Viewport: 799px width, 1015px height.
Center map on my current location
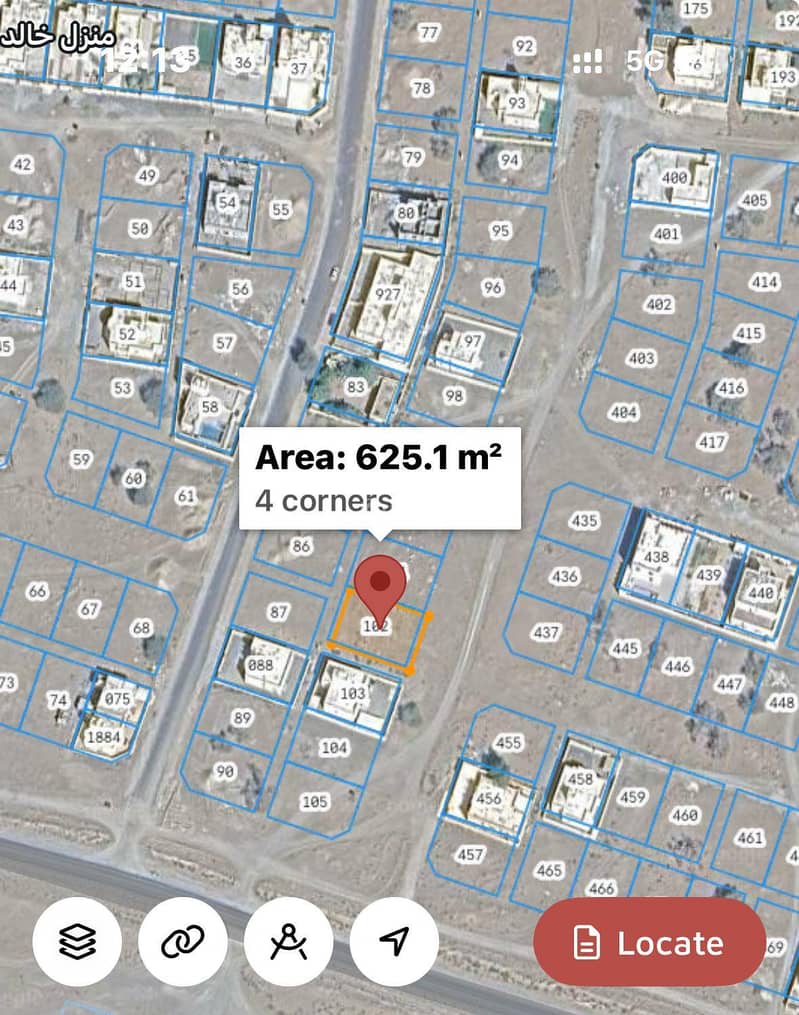[x=394, y=941]
